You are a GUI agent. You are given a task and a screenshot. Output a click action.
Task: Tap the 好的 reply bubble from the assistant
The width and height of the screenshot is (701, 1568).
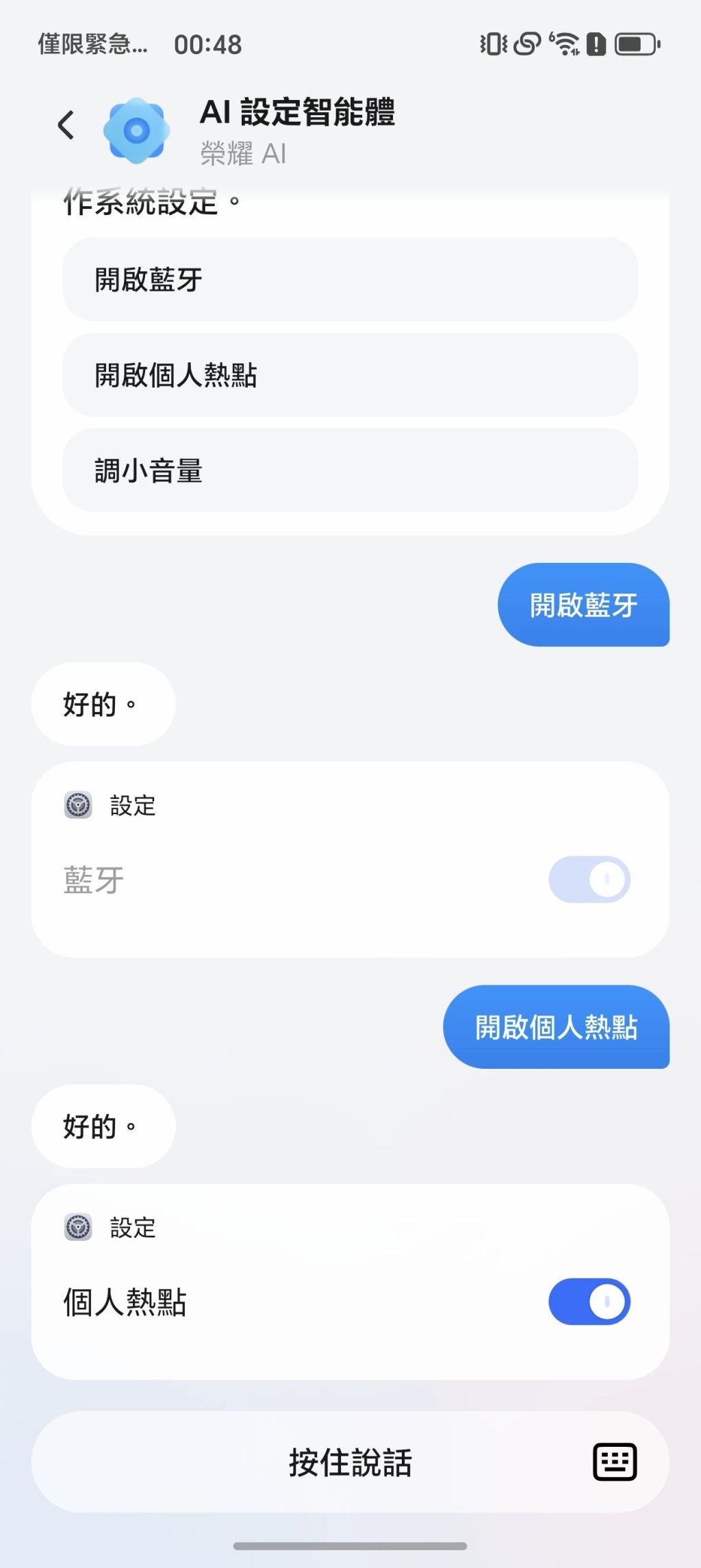(102, 704)
